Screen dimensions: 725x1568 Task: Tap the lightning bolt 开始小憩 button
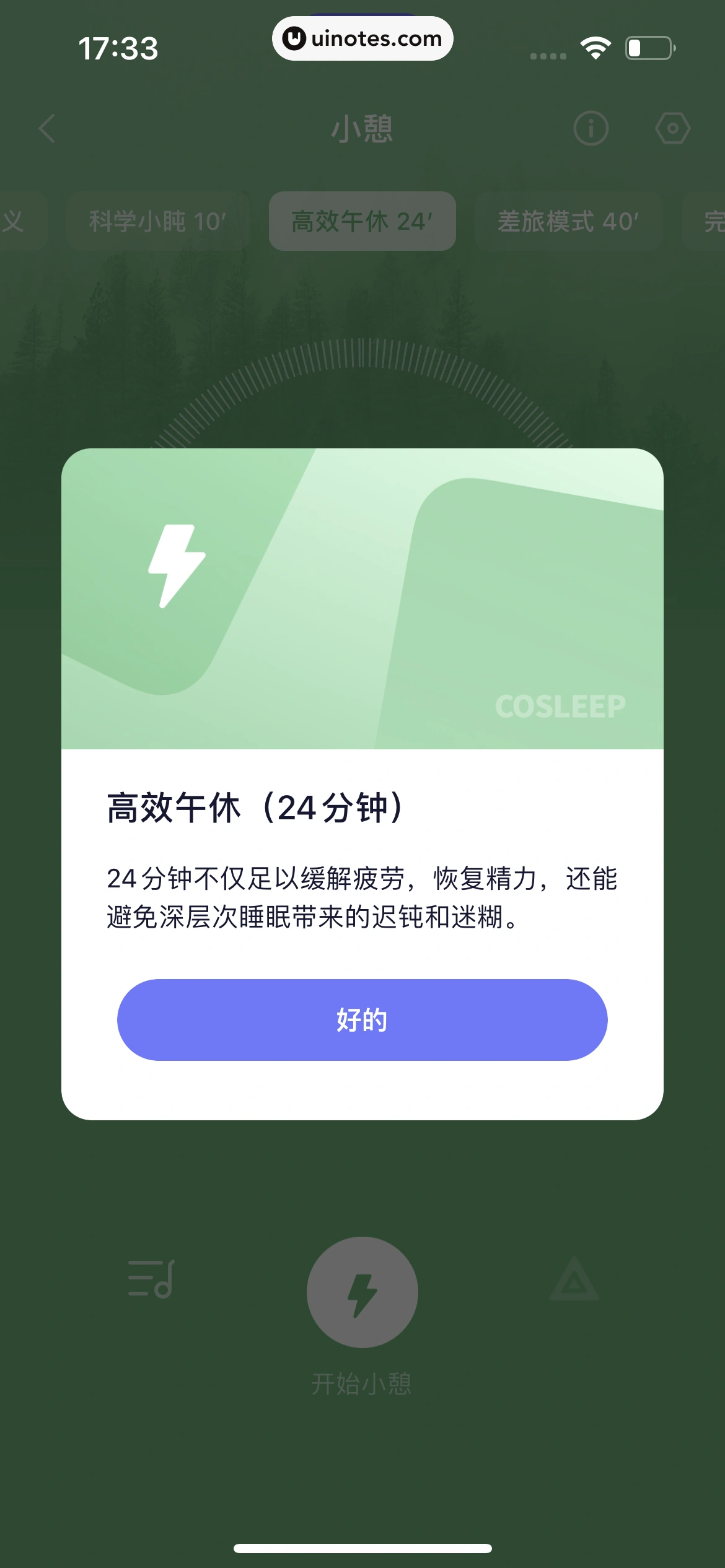coord(362,1292)
